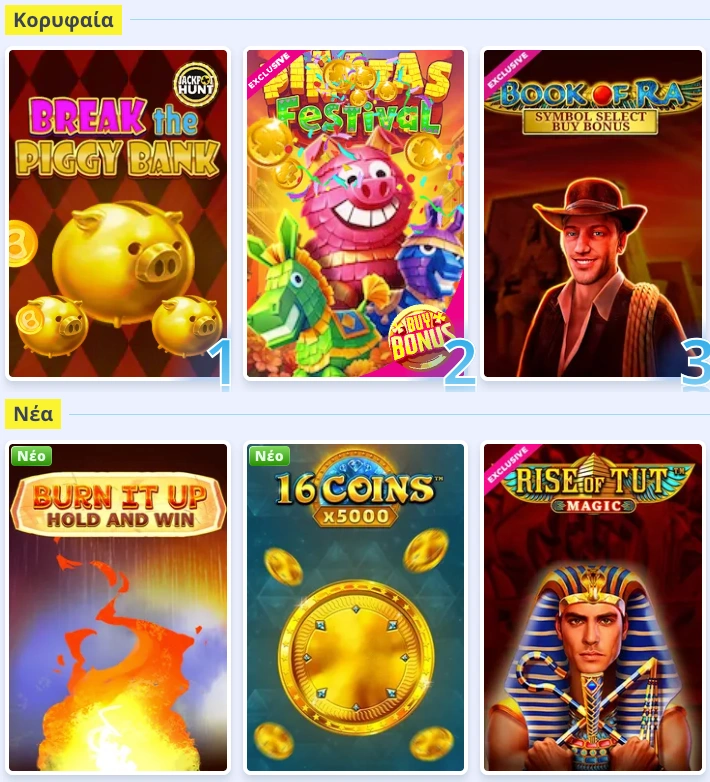
Task: Launch the Piñatas Festival game tile
Action: (355, 213)
